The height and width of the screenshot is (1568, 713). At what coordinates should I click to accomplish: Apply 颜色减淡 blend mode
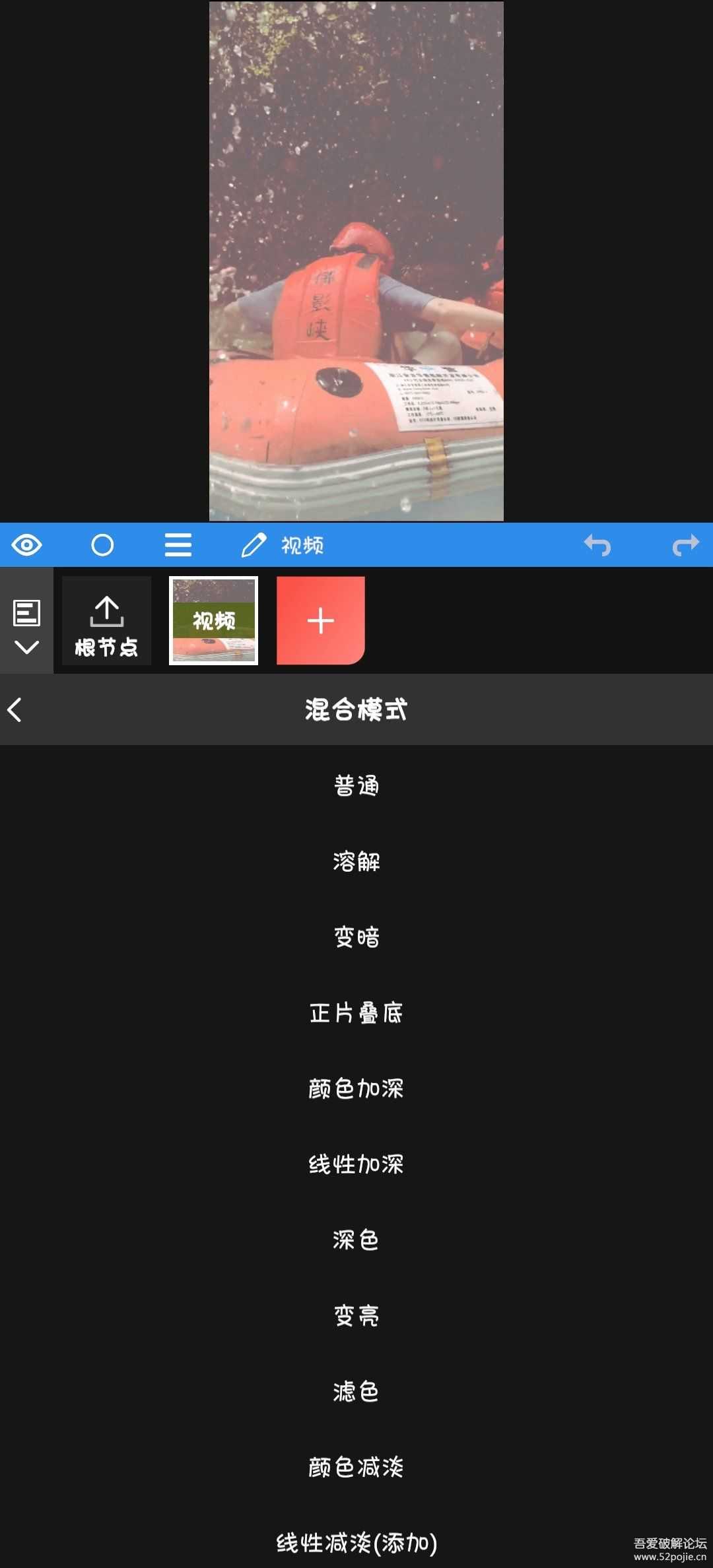click(356, 1468)
